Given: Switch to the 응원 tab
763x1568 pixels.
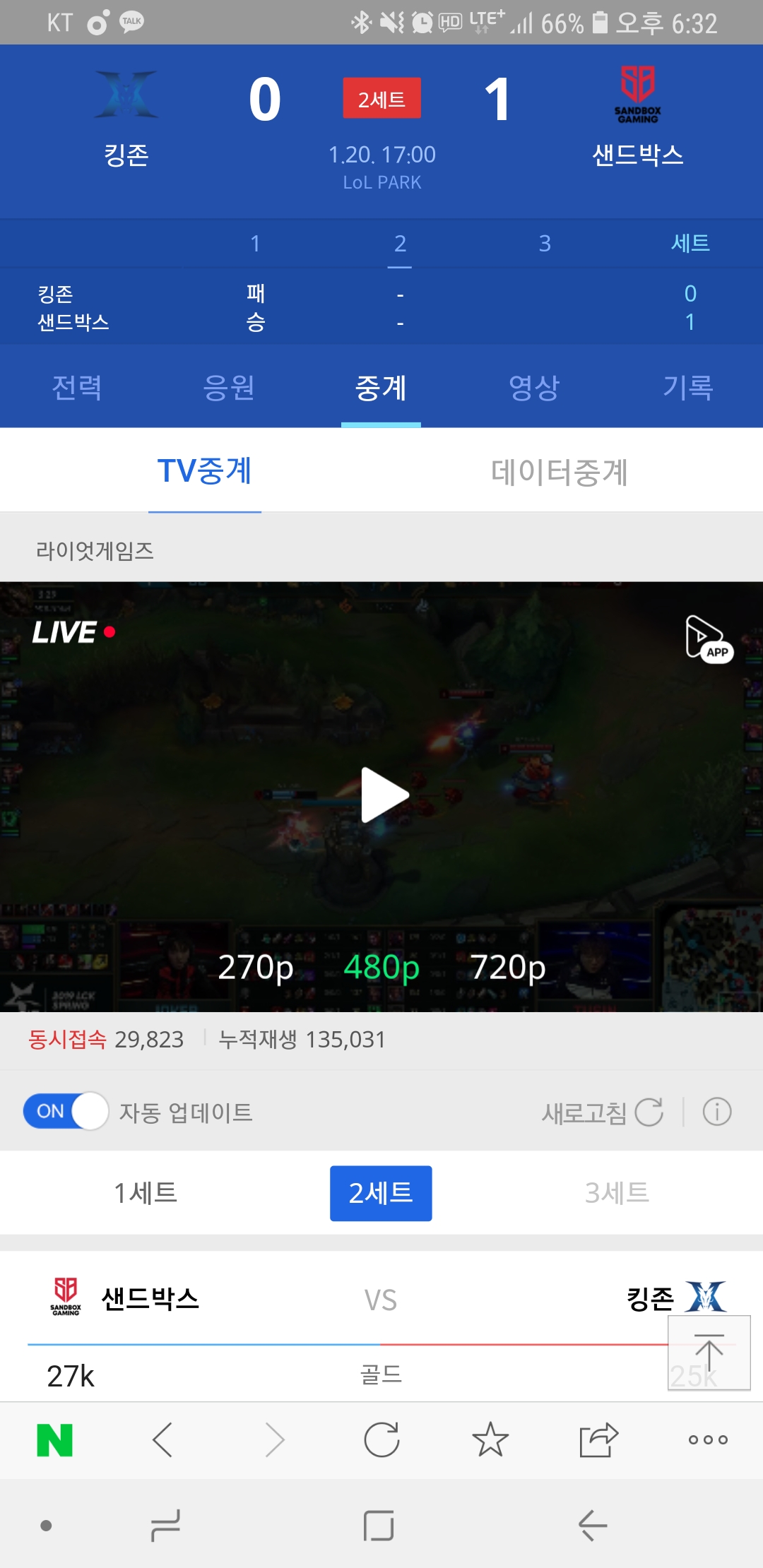Looking at the screenshot, I should click(229, 387).
